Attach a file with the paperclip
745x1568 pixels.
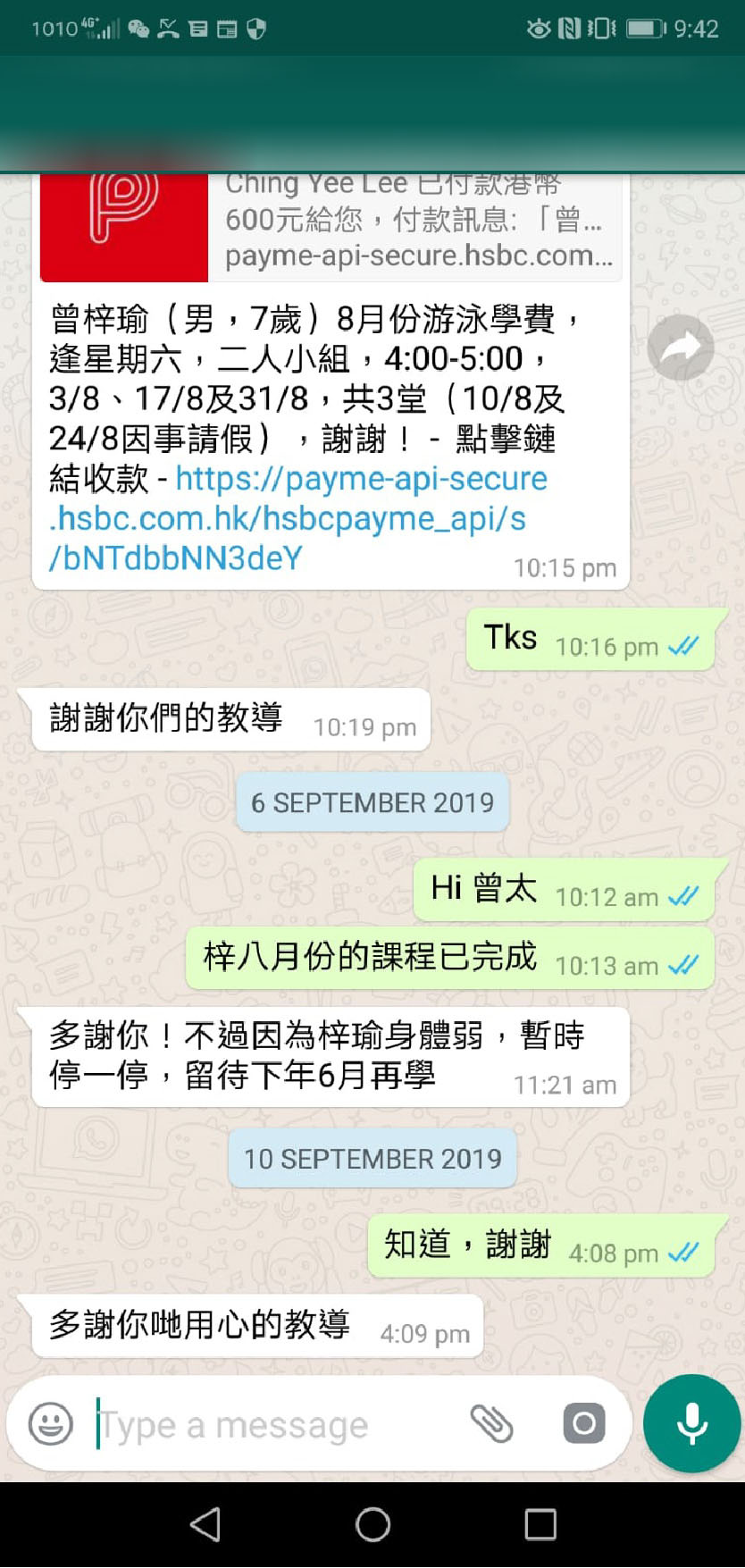click(x=491, y=1423)
